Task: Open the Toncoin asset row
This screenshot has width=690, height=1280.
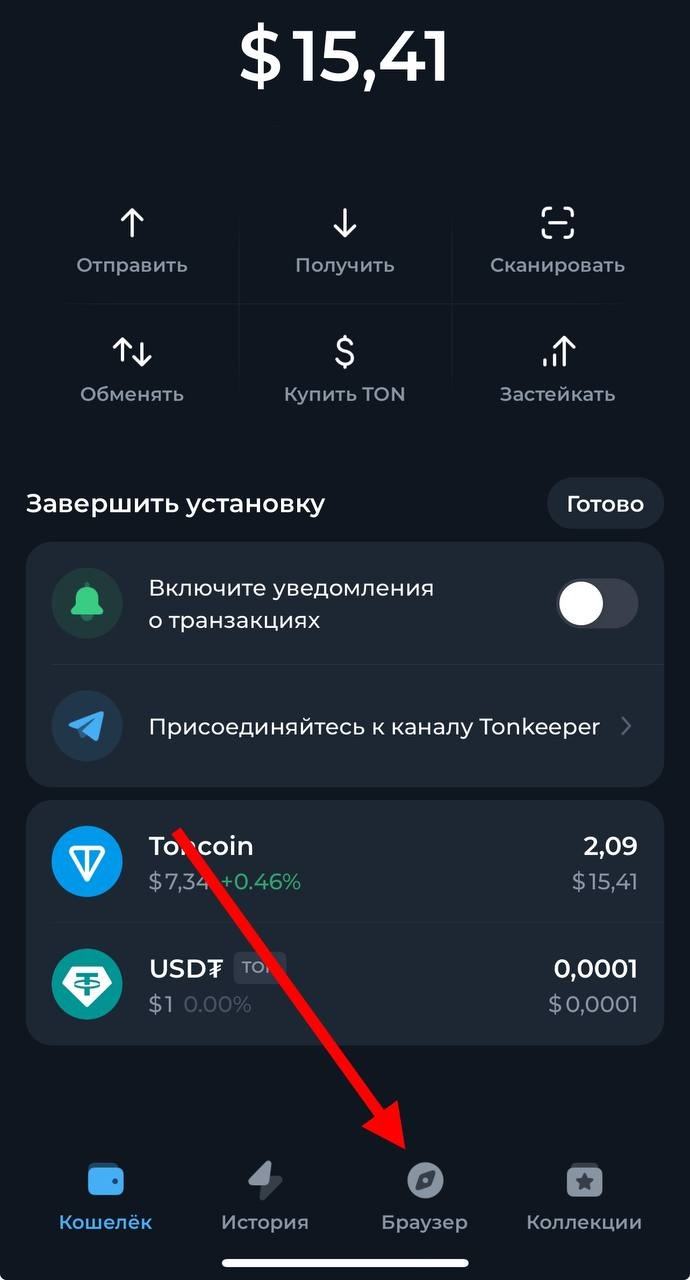Action: click(x=345, y=863)
